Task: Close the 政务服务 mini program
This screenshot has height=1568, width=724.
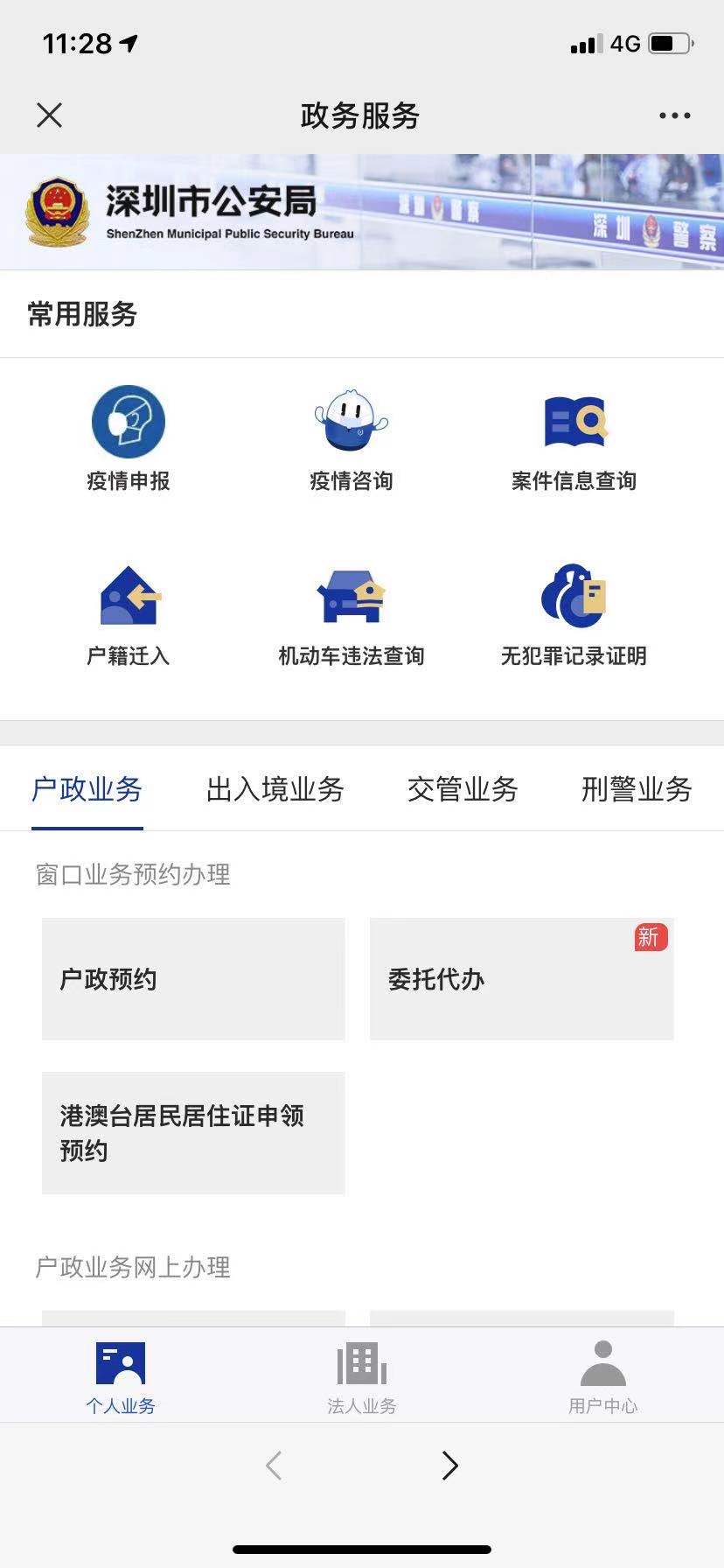Action: pos(50,115)
